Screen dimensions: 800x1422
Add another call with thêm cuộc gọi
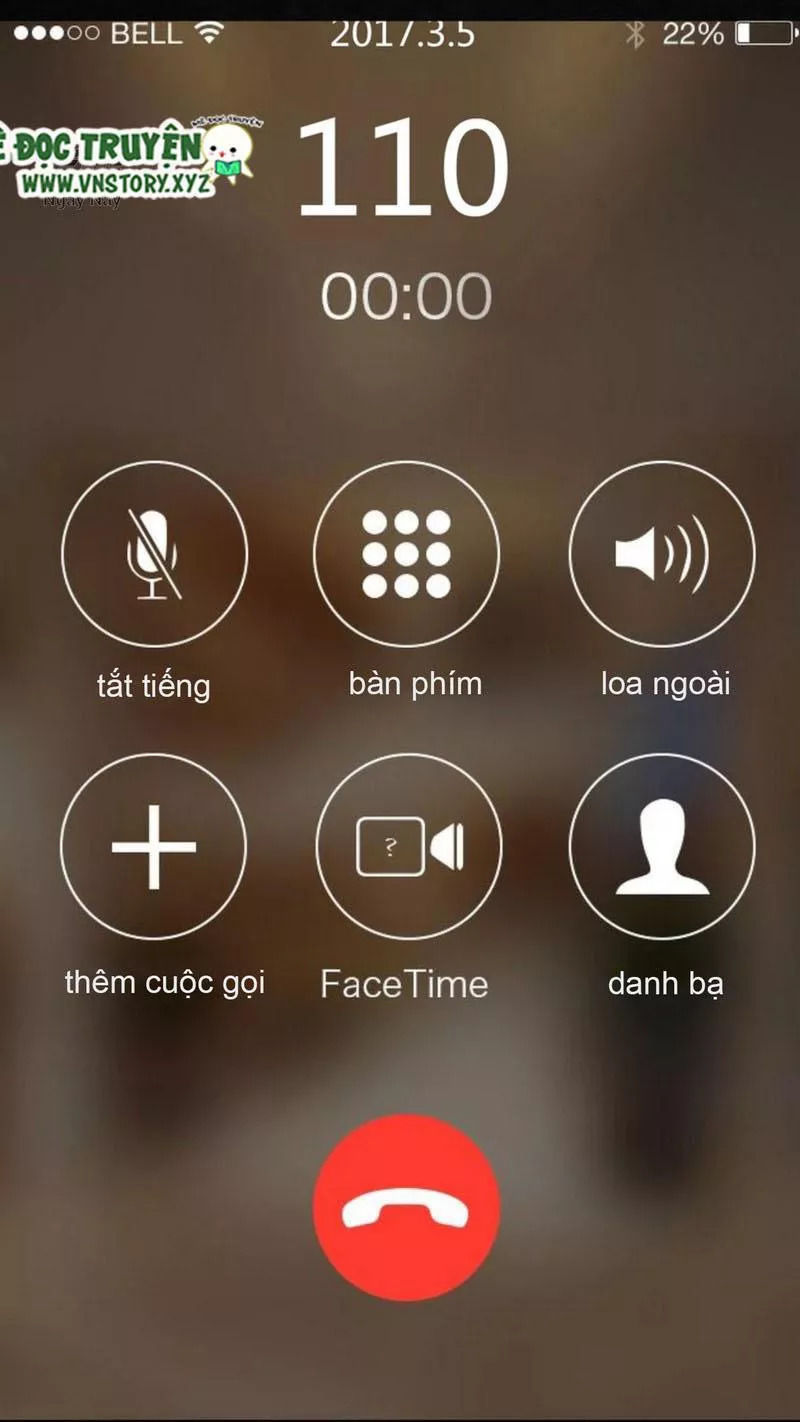click(153, 846)
